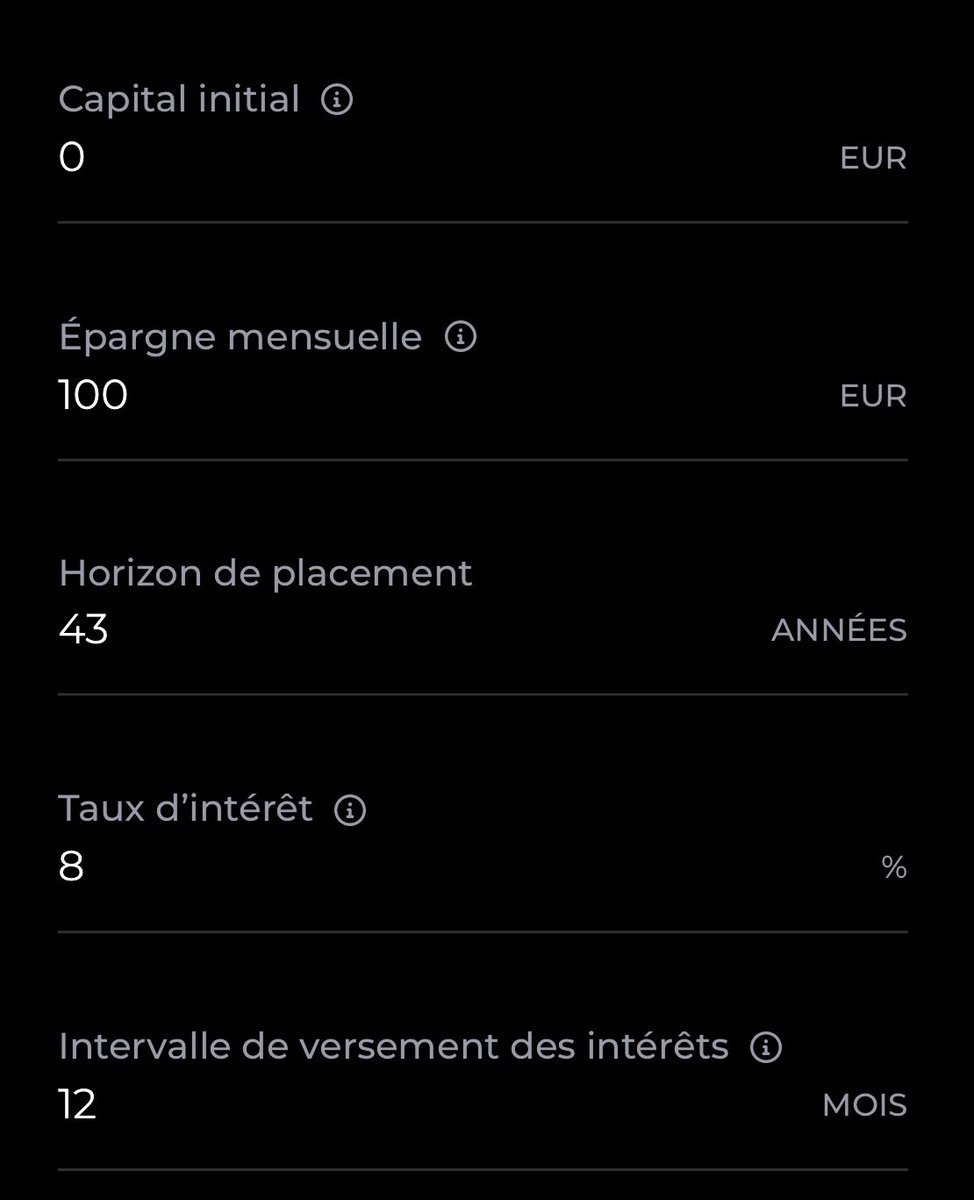
Task: View info for Taux d'intérêt
Action: coord(350,809)
